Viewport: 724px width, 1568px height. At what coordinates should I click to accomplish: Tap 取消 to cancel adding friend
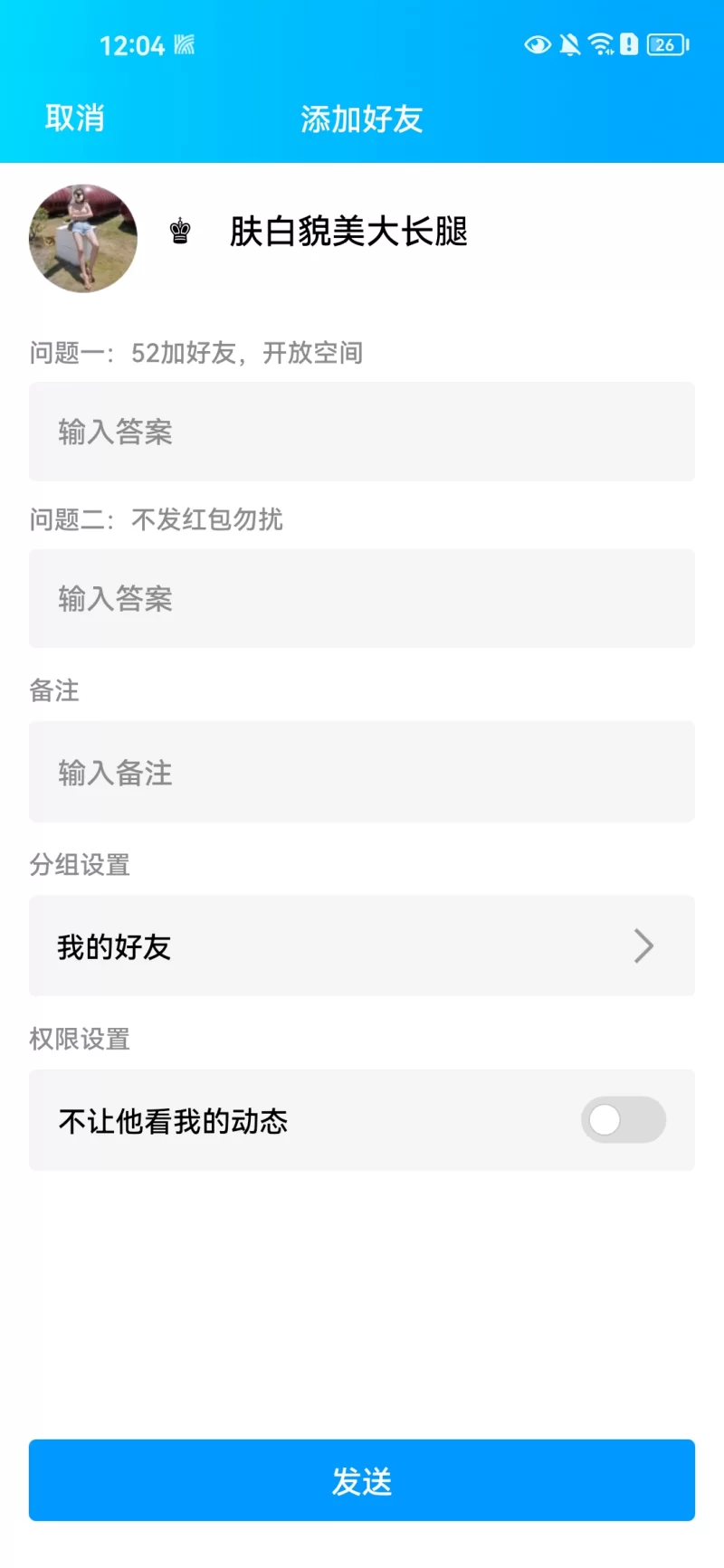pos(75,118)
